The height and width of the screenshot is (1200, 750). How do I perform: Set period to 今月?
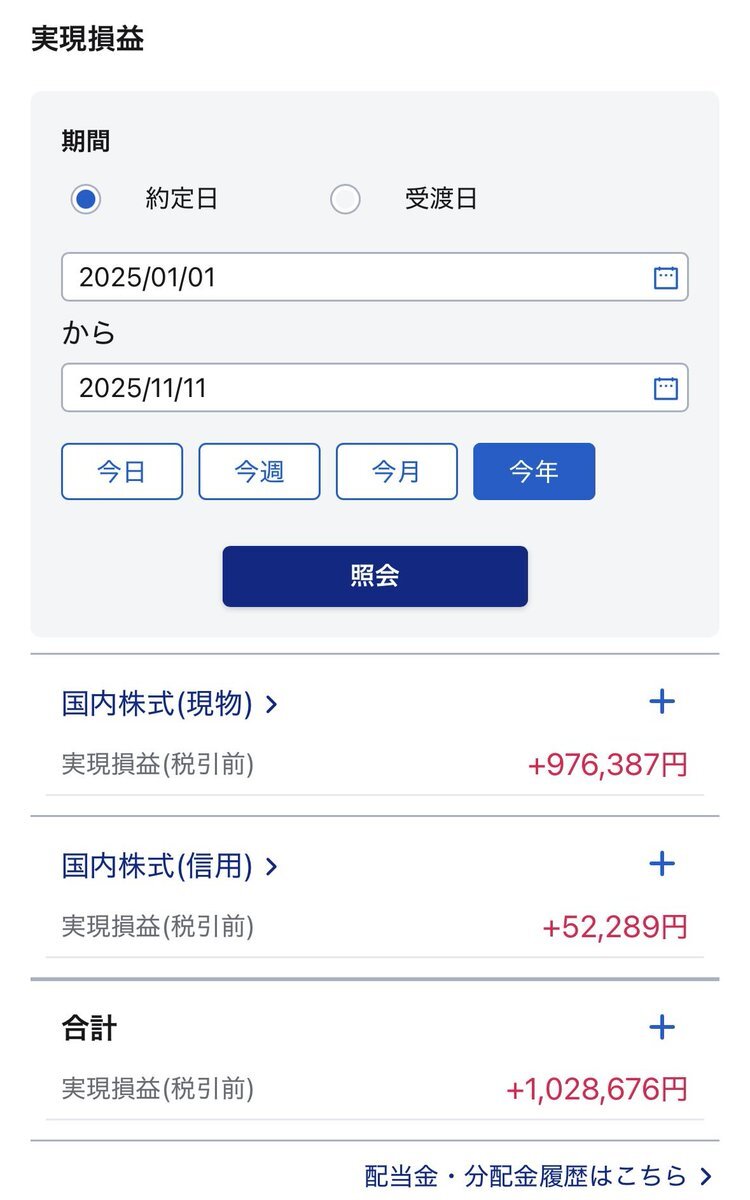pyautogui.click(x=396, y=471)
